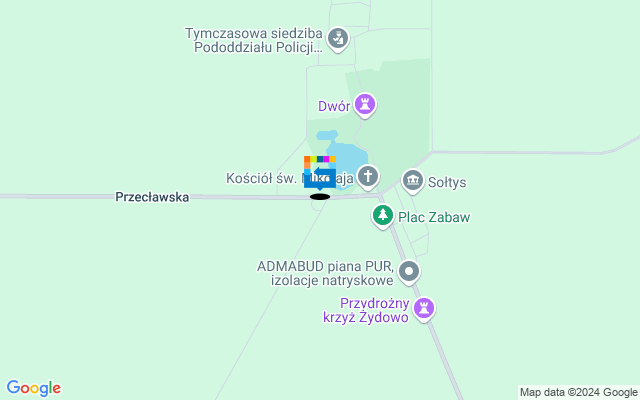Viewport: 640px width, 400px height.
Task: Select the Dwór place marker
Action: coord(367,102)
